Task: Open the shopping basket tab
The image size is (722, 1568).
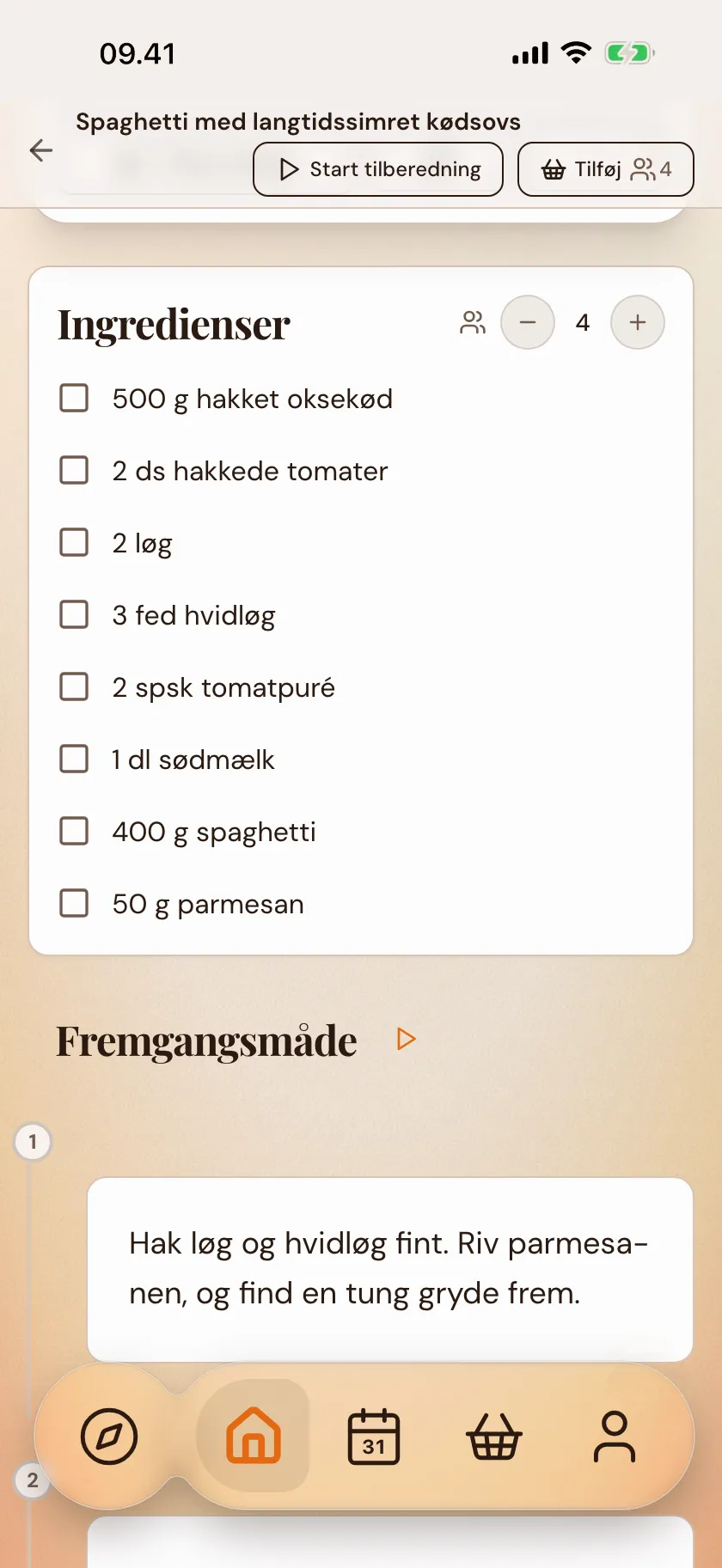Action: (494, 1436)
